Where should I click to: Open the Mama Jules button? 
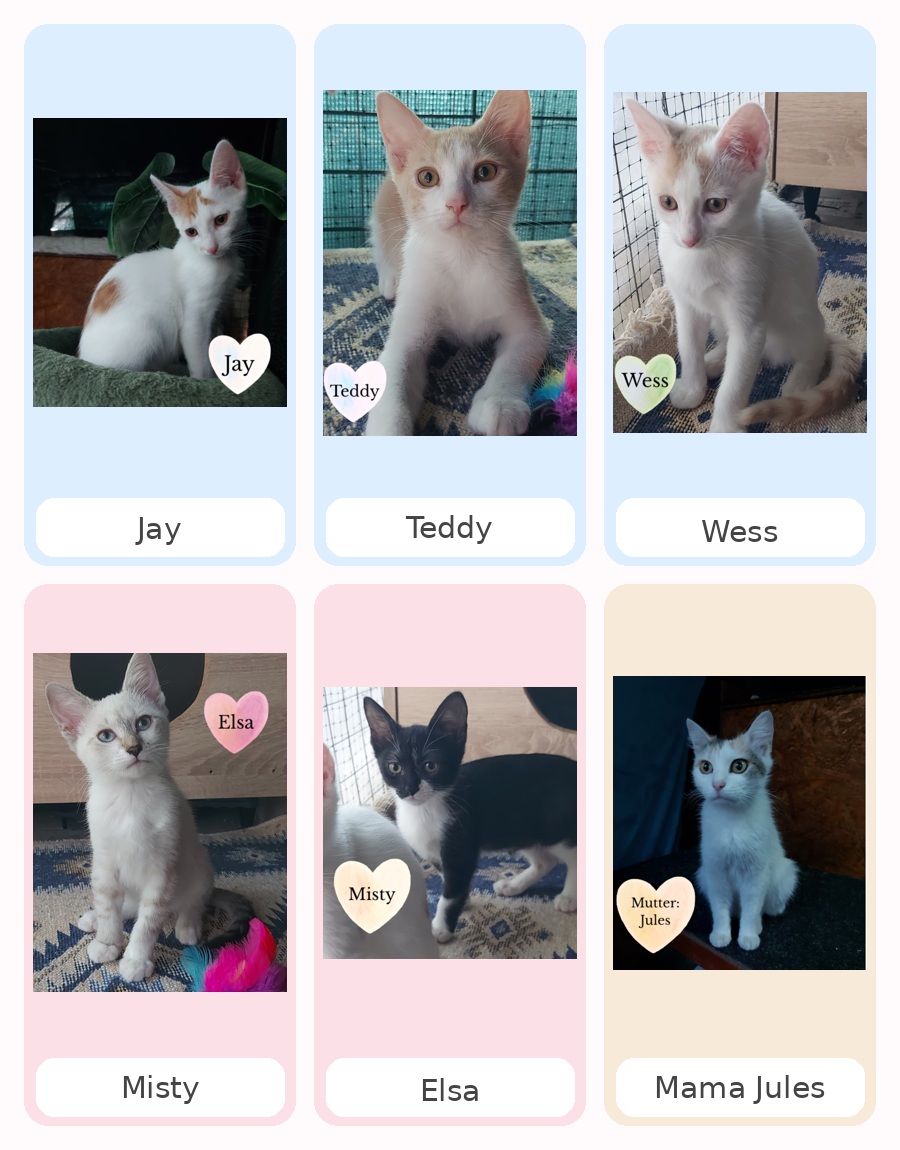tap(740, 1087)
